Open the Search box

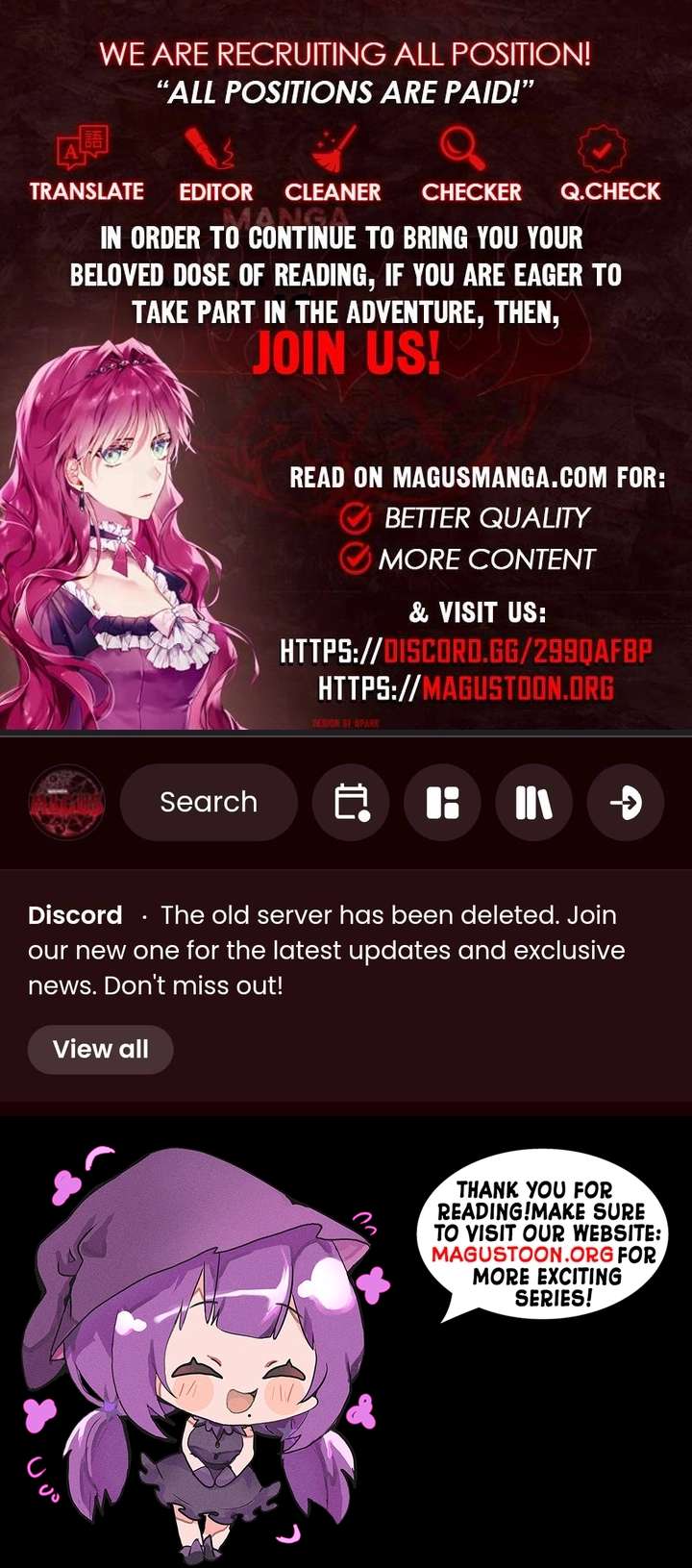209,802
